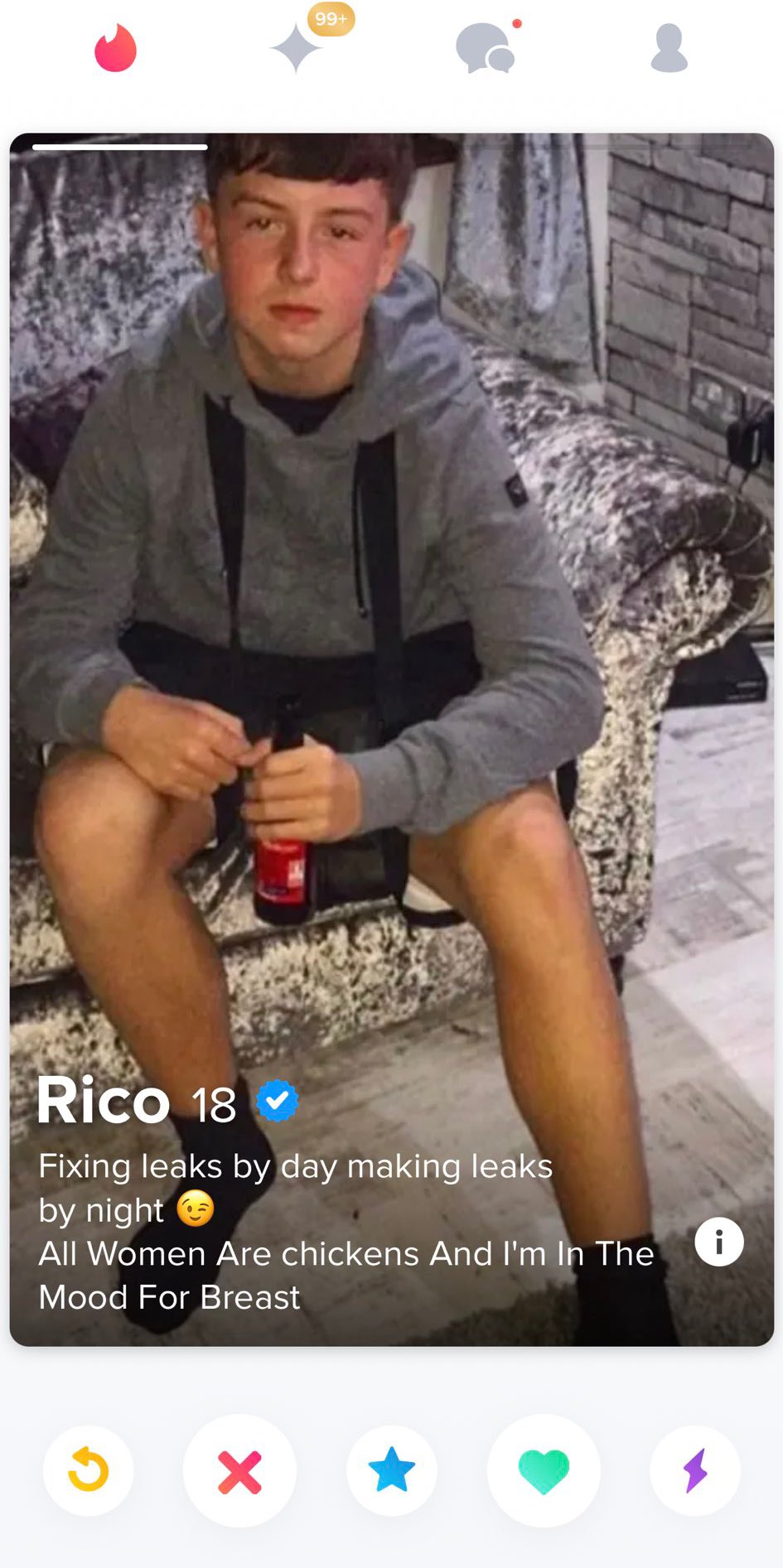Open the messages chat tab

click(x=486, y=49)
